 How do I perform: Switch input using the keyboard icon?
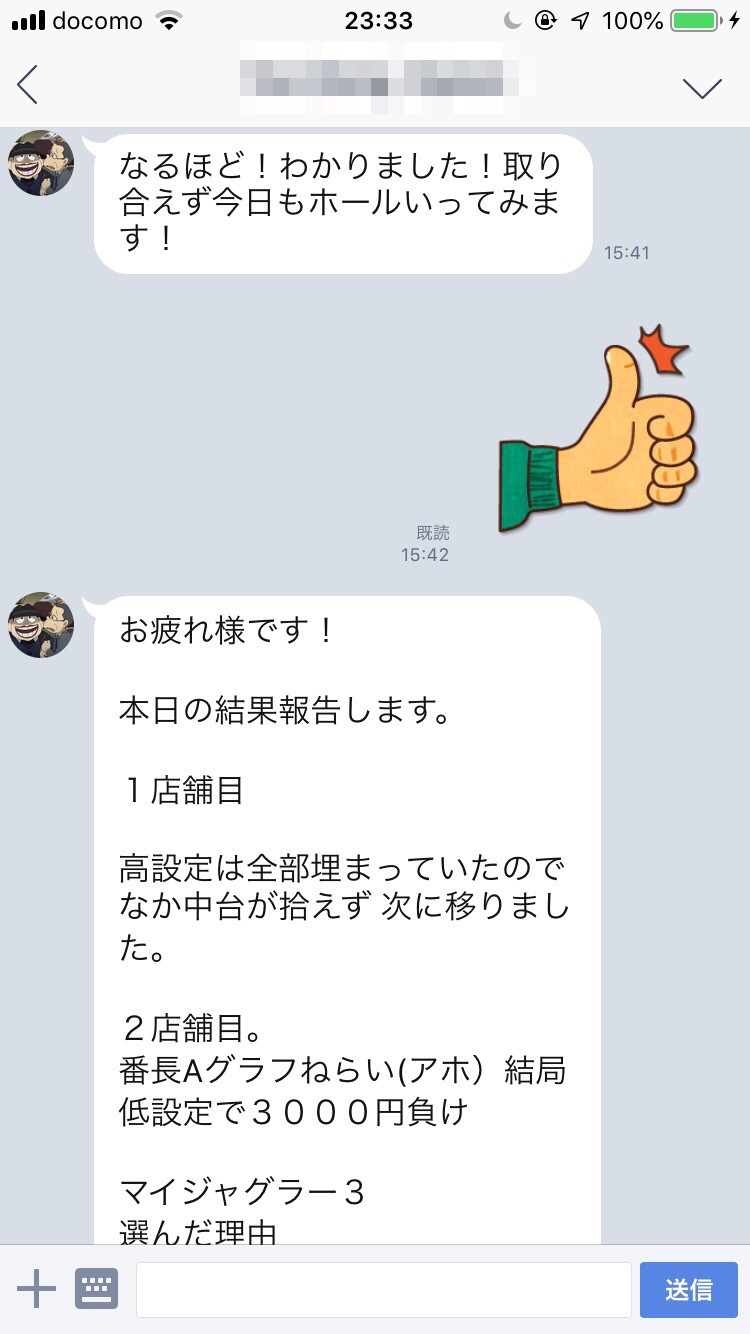click(x=96, y=1289)
